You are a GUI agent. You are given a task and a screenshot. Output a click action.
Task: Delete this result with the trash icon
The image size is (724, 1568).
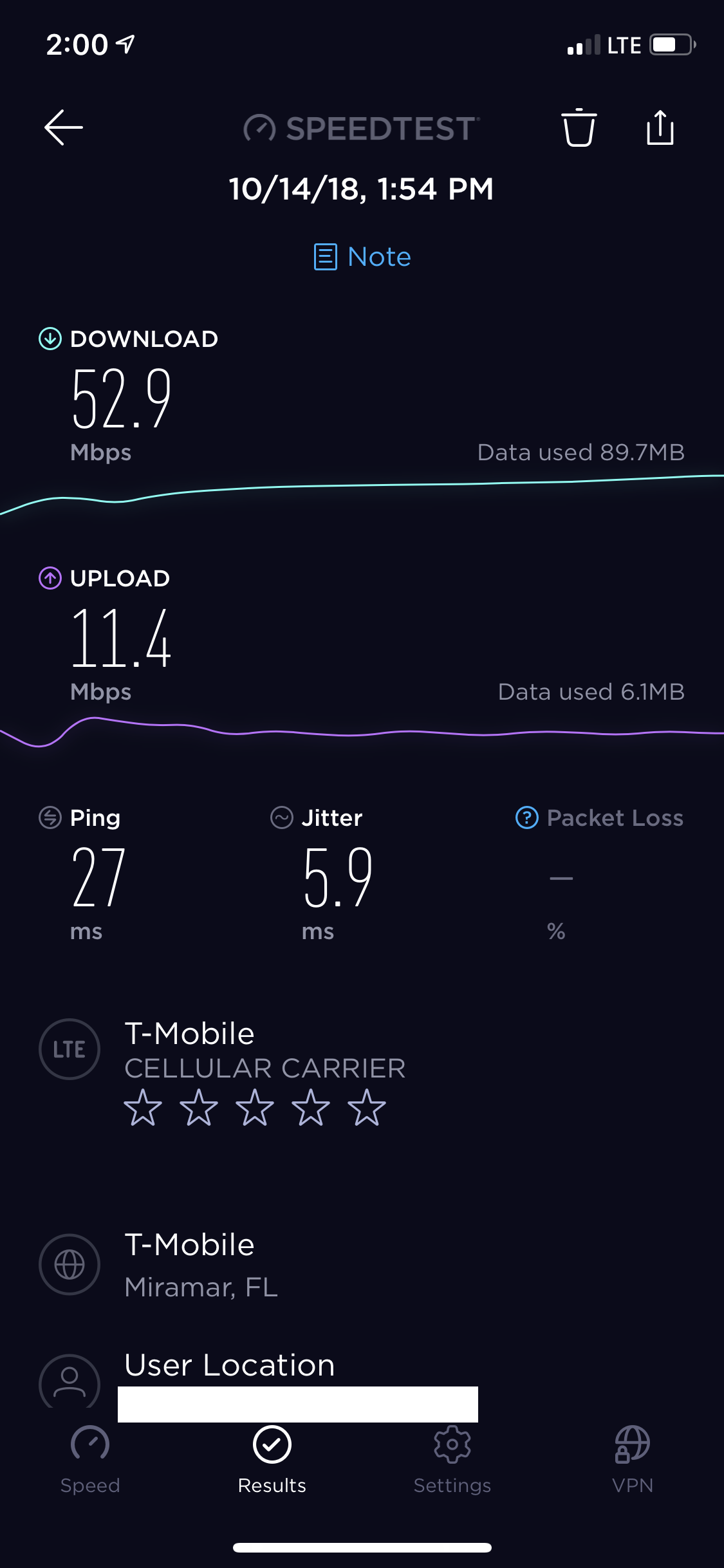point(579,127)
